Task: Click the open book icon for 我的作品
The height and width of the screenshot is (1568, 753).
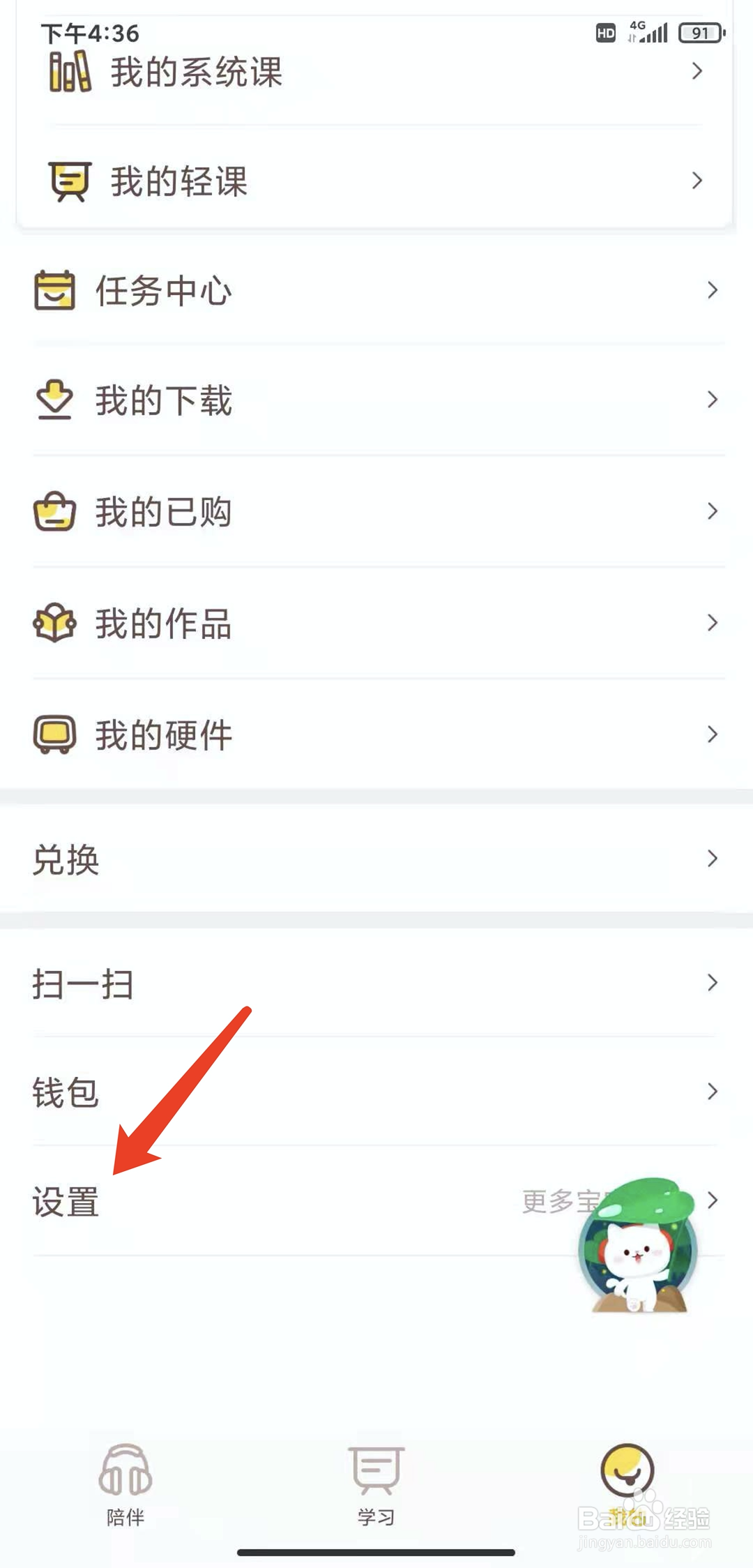Action: click(x=56, y=623)
